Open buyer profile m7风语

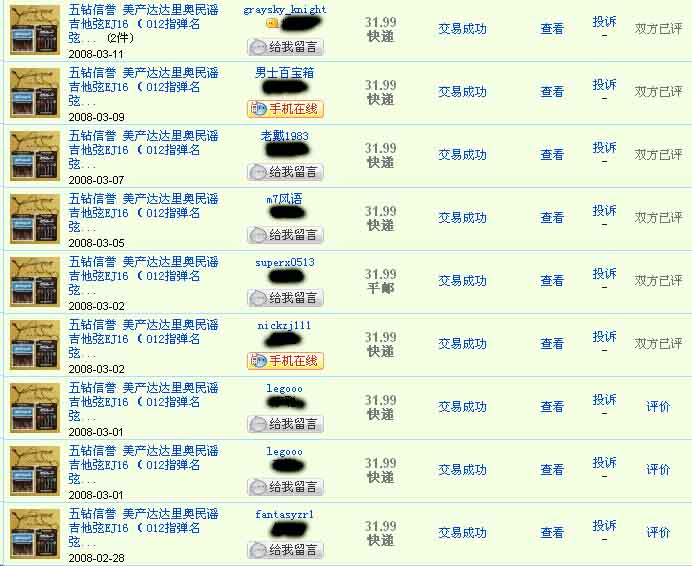click(x=285, y=199)
